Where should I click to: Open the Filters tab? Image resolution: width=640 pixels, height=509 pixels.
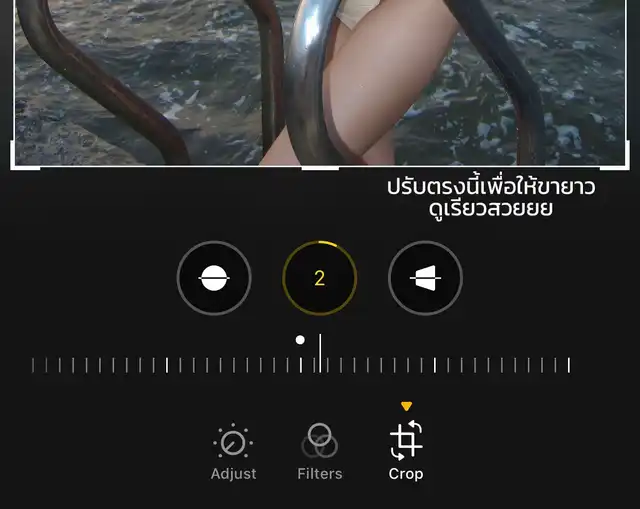coord(320,452)
